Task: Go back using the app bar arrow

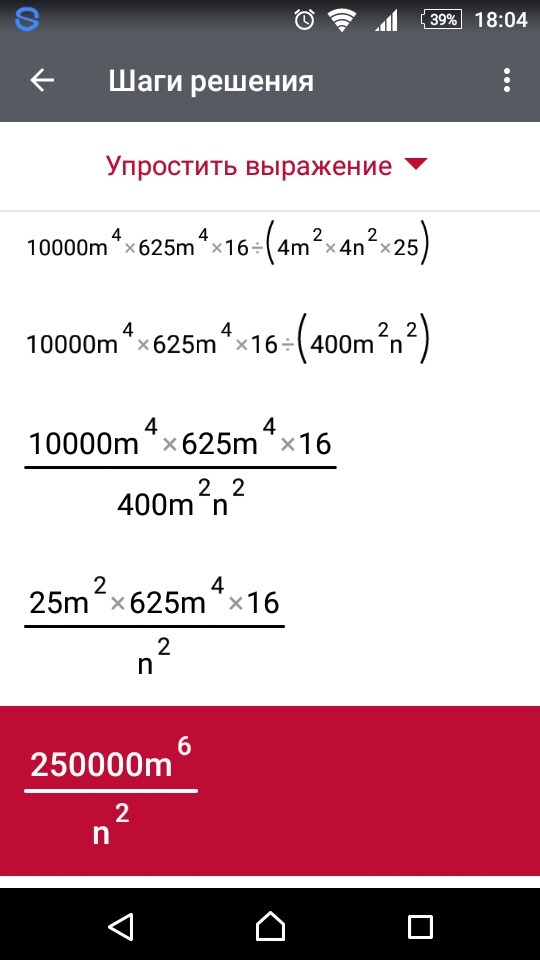Action: [x=42, y=80]
